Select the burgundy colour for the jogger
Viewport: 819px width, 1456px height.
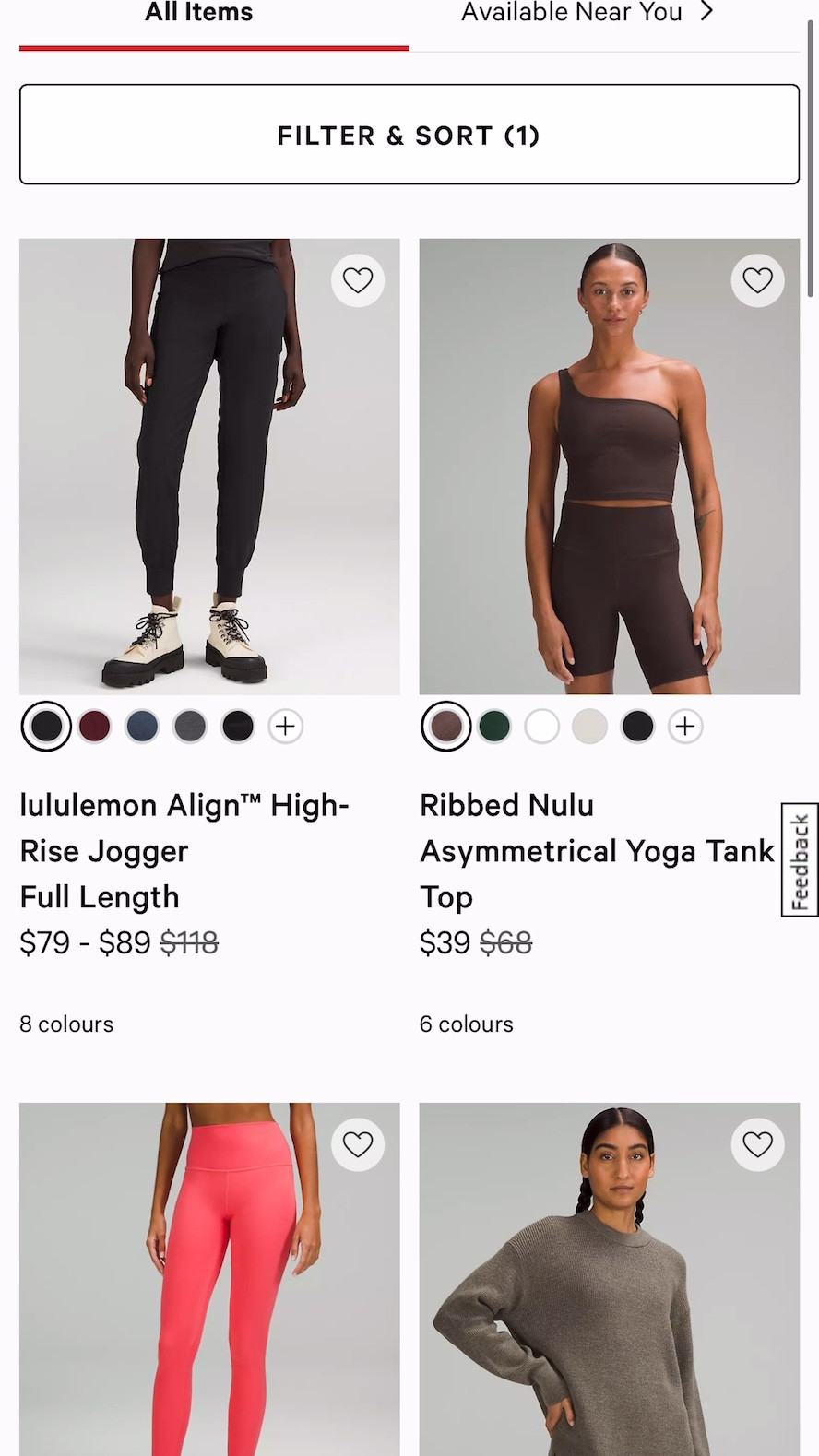tap(95, 726)
